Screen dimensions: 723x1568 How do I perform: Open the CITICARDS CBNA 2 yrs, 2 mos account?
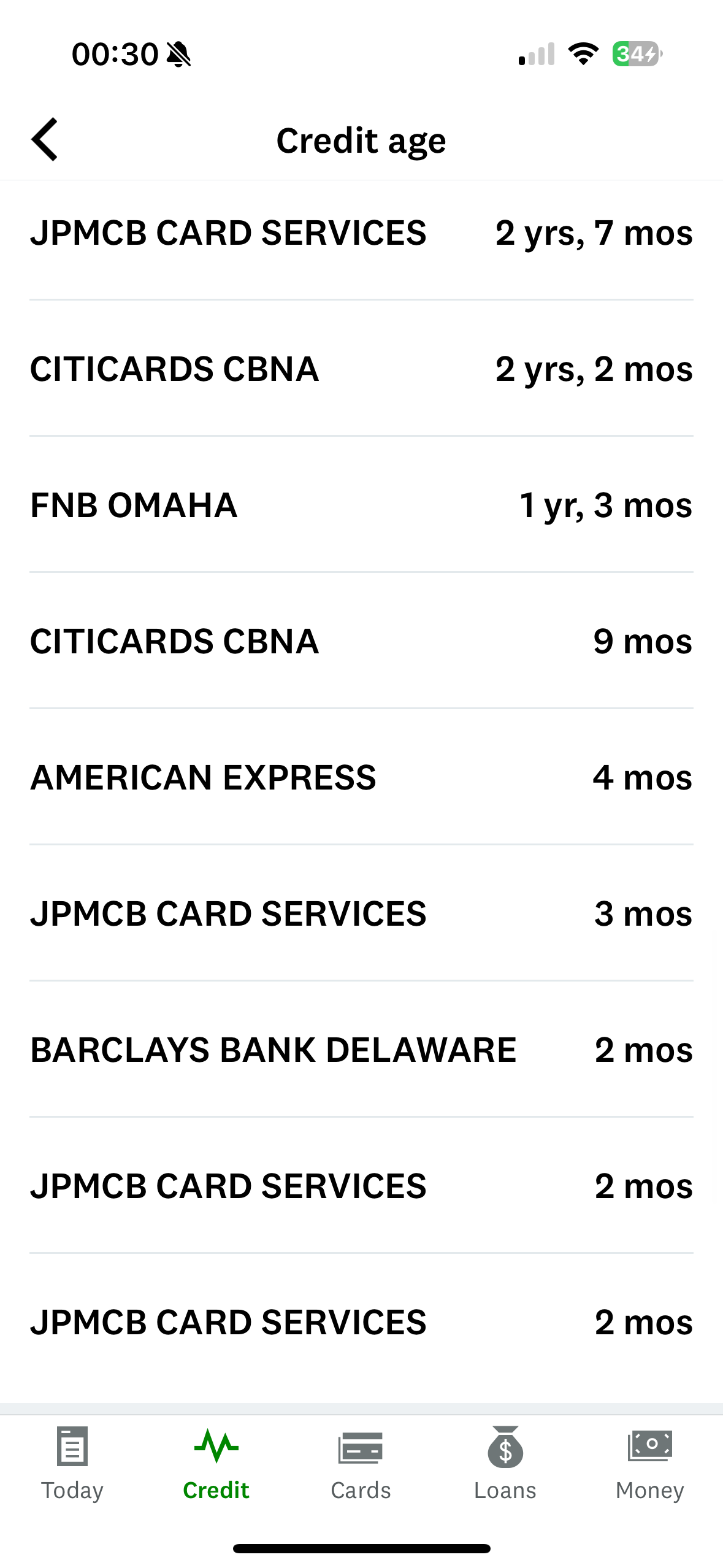361,369
